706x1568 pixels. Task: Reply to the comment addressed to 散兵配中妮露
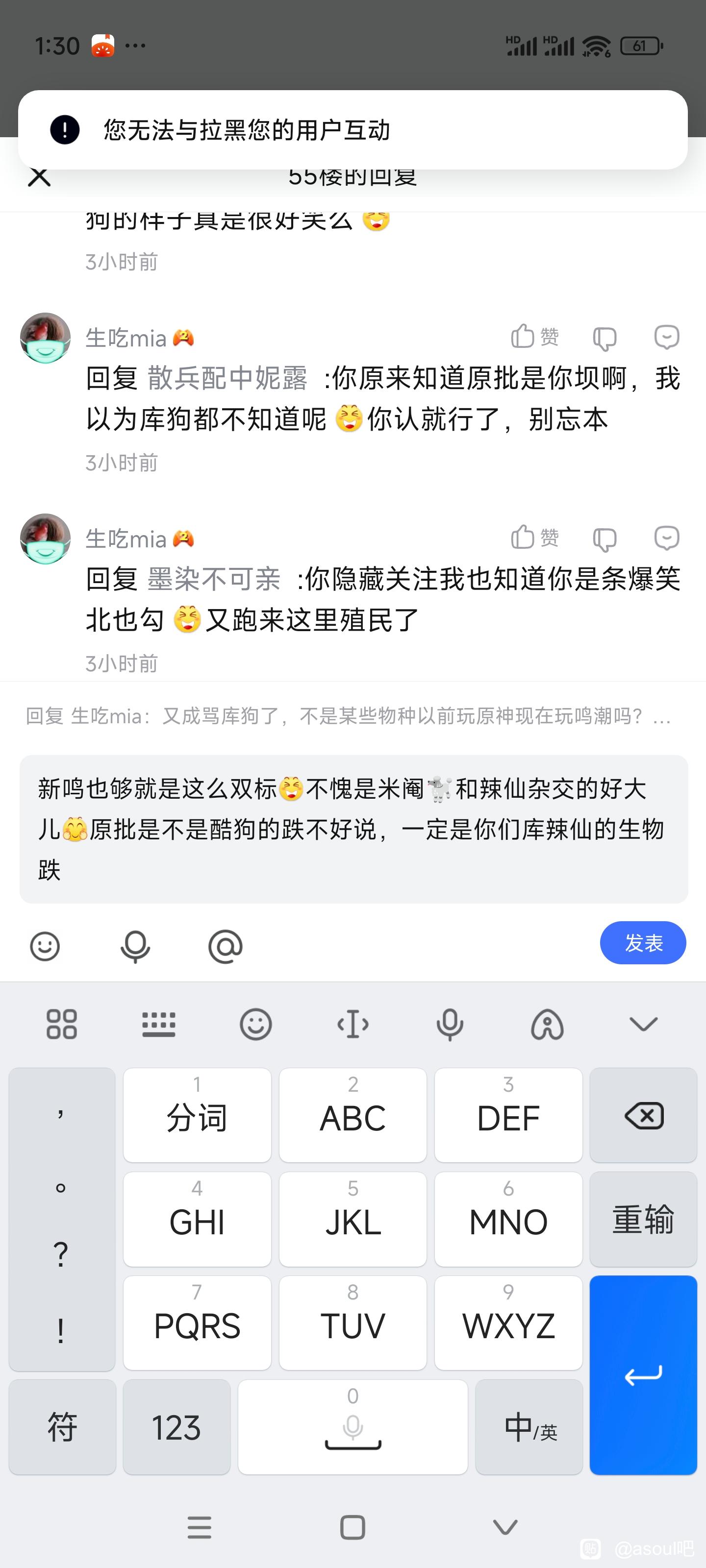[666, 337]
